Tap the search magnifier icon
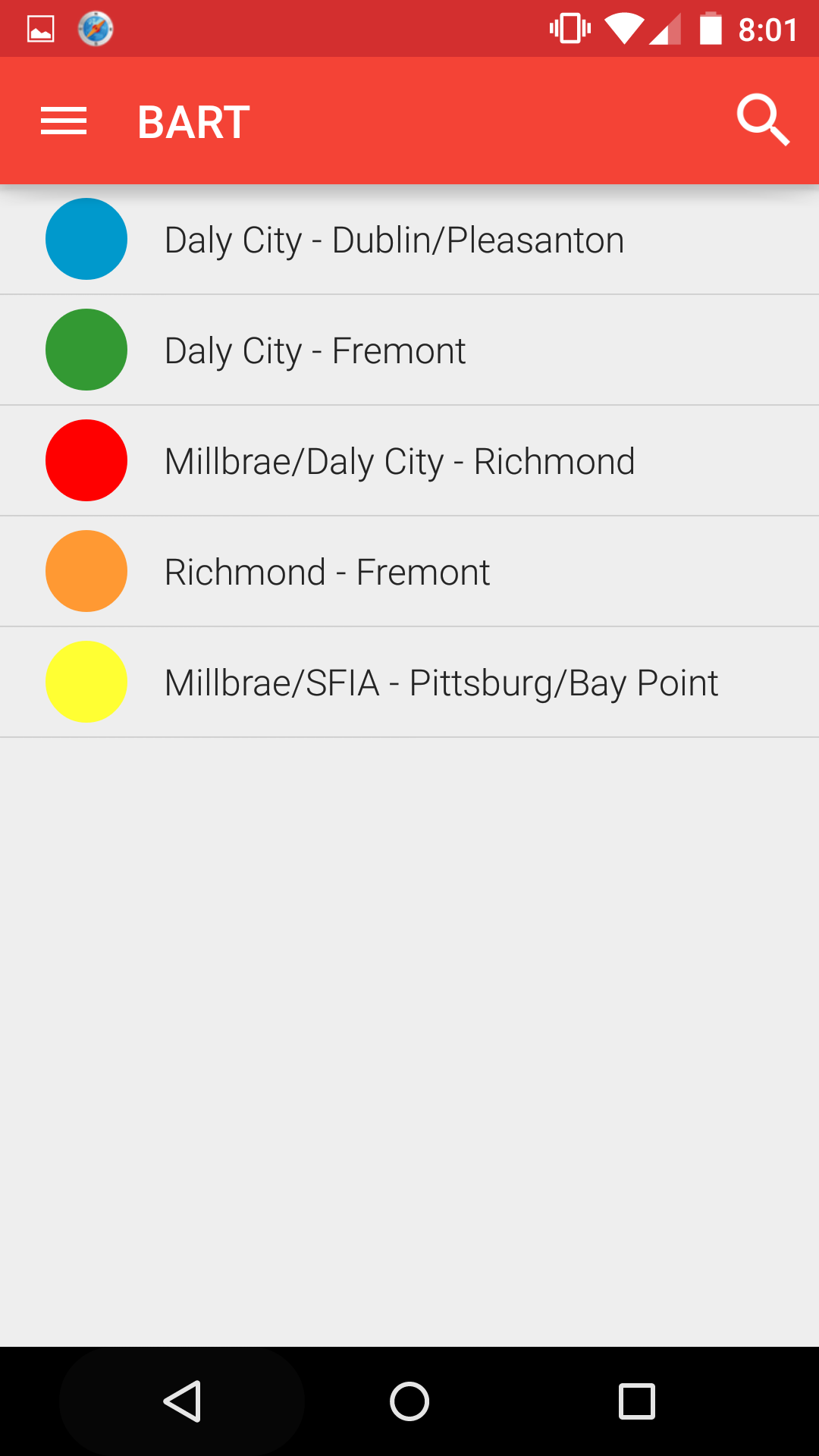Screen dimensions: 819x1456 (762, 120)
